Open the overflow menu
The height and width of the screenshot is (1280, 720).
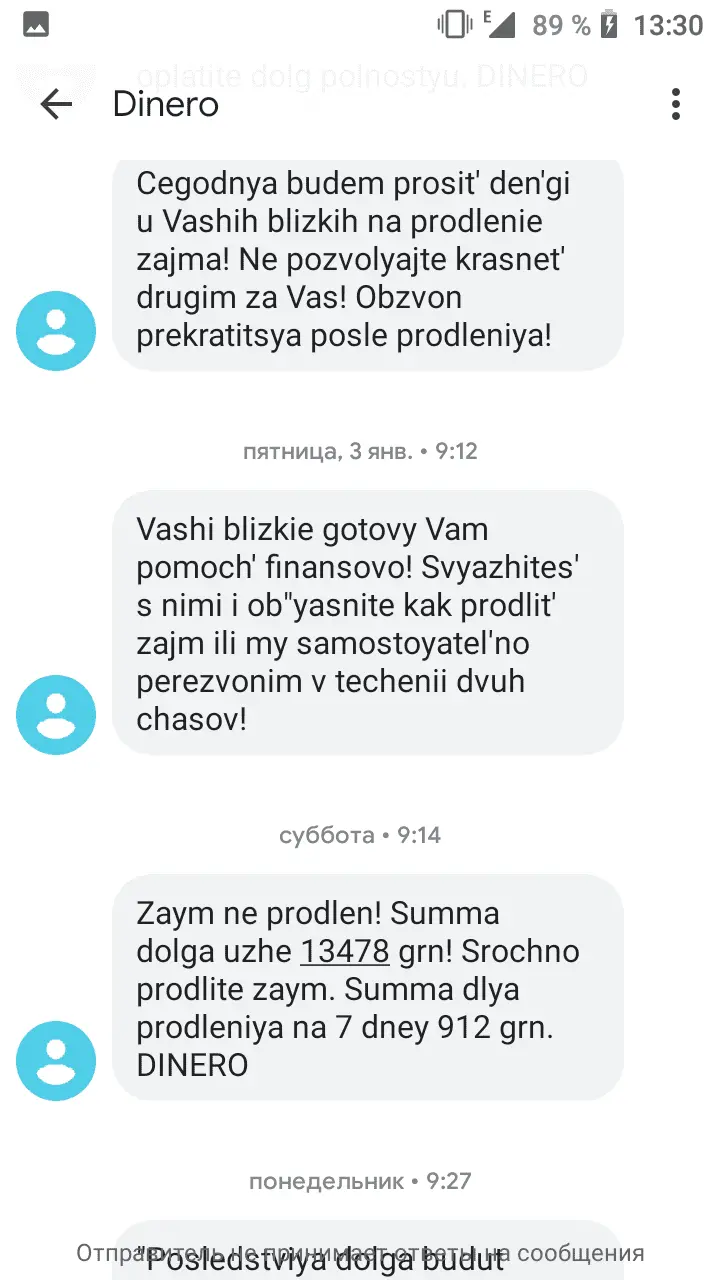(676, 104)
